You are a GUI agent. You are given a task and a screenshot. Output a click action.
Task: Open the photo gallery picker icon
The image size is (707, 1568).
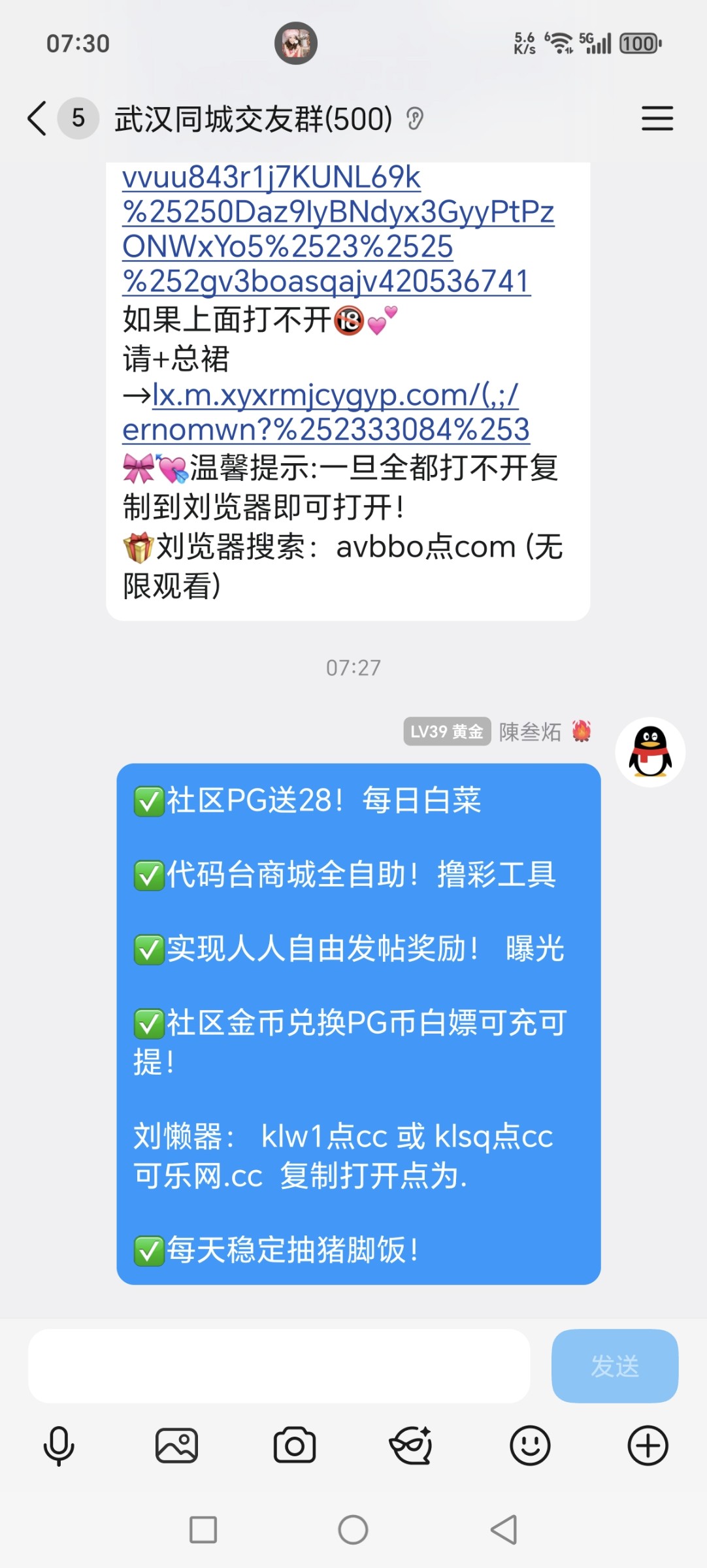click(x=176, y=1445)
